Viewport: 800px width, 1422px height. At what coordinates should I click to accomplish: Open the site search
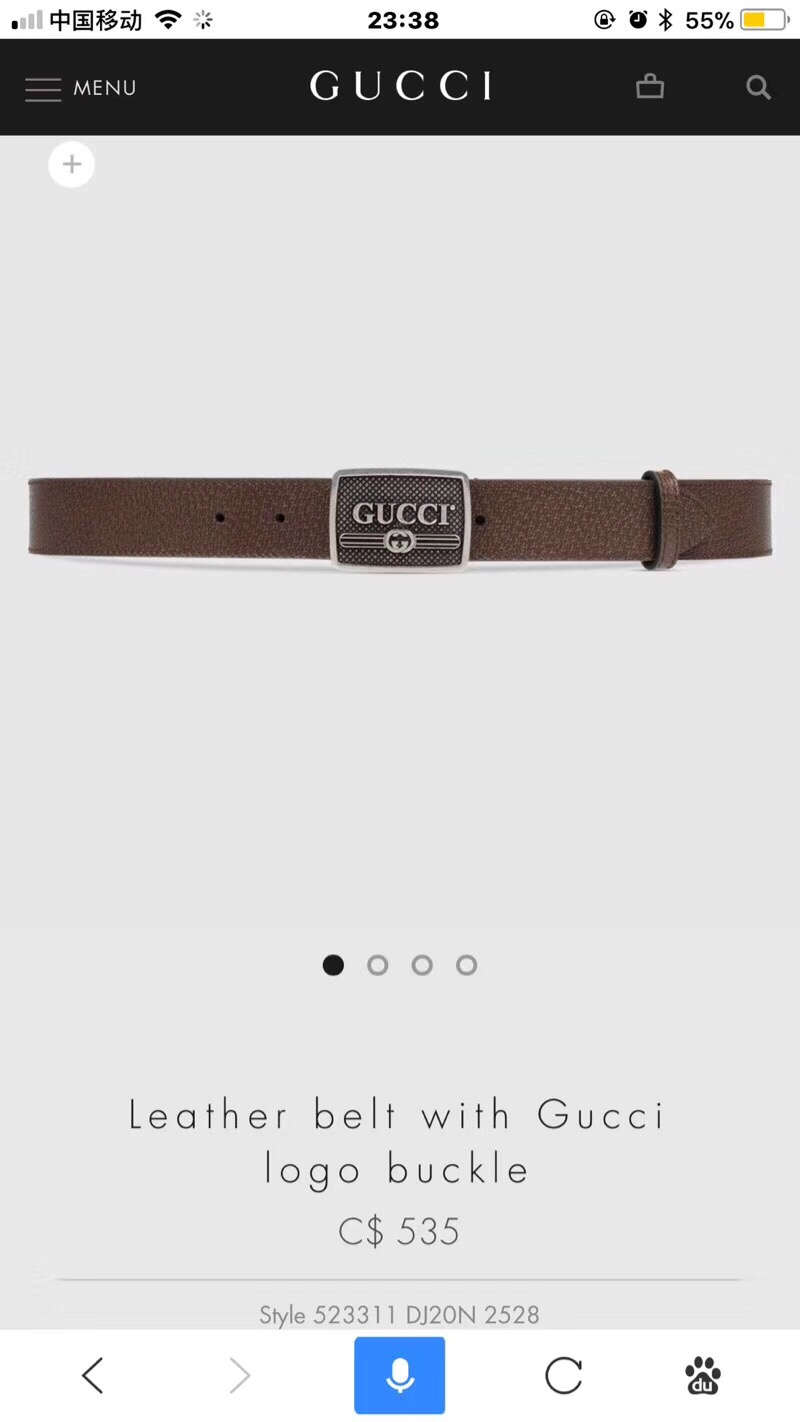pyautogui.click(x=758, y=87)
